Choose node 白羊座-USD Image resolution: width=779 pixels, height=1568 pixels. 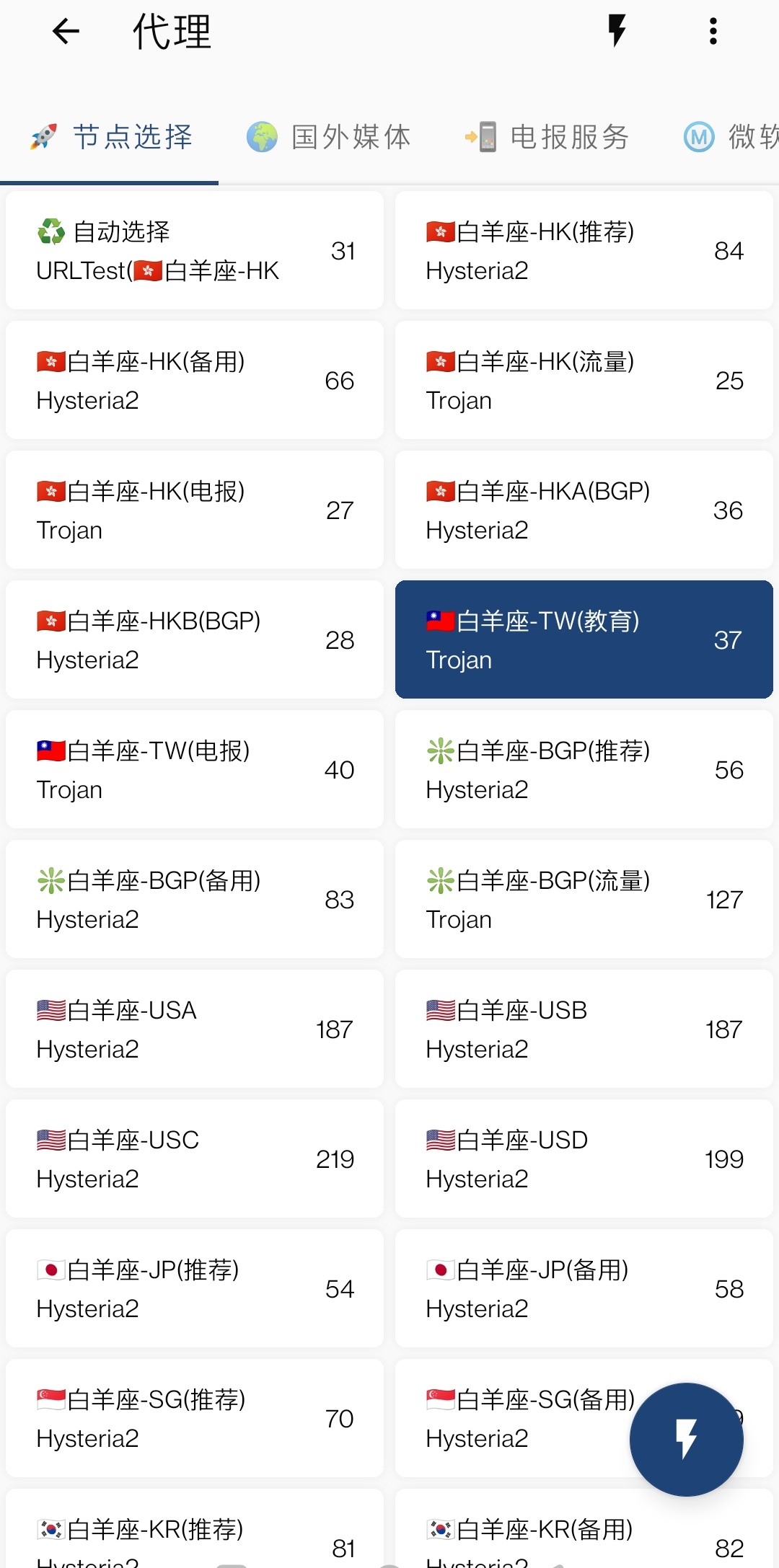point(584,1159)
